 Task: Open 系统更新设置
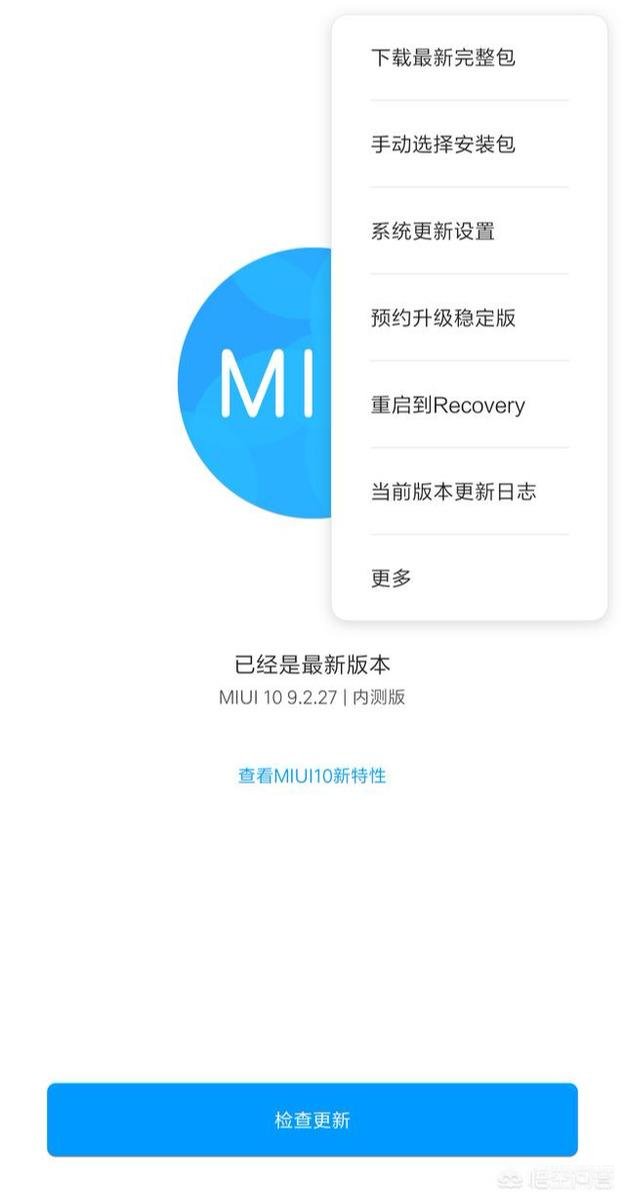pyautogui.click(x=433, y=232)
